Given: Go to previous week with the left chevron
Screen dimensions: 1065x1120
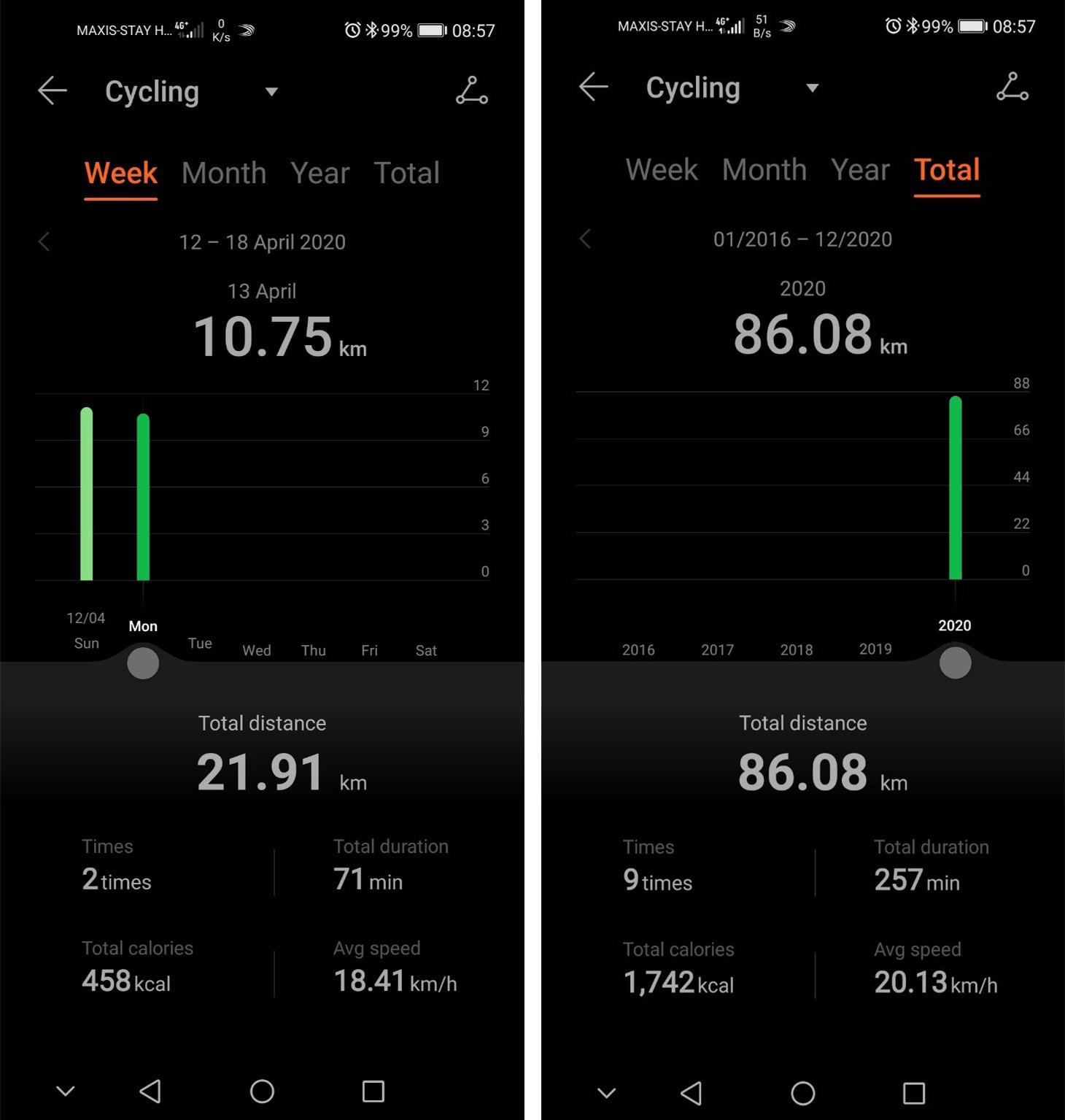Looking at the screenshot, I should pyautogui.click(x=44, y=242).
